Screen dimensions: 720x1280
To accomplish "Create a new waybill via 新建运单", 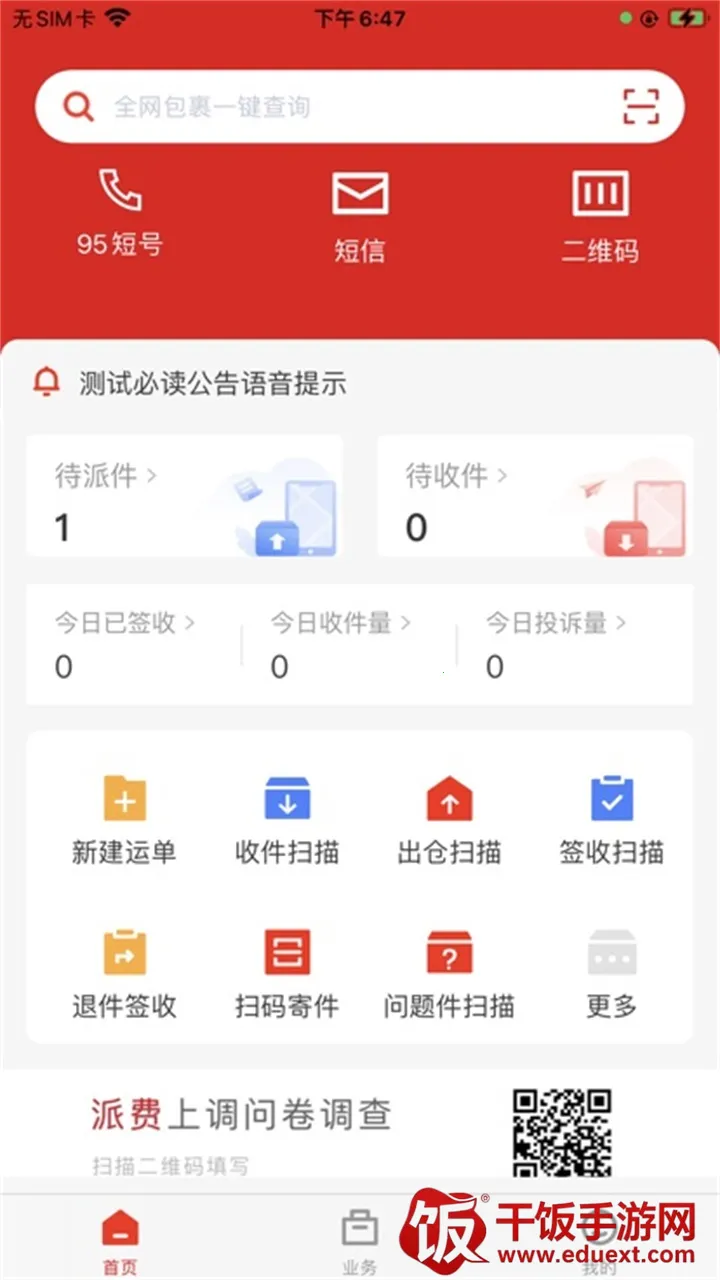I will click(x=125, y=820).
